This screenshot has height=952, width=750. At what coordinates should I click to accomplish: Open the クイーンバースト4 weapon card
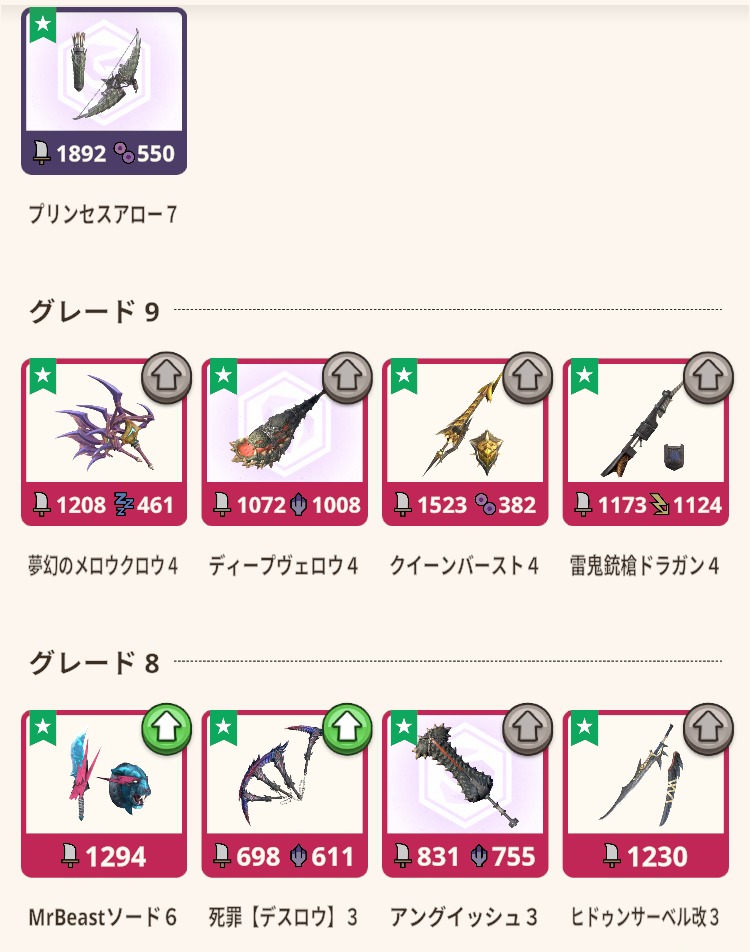[x=466, y=442]
